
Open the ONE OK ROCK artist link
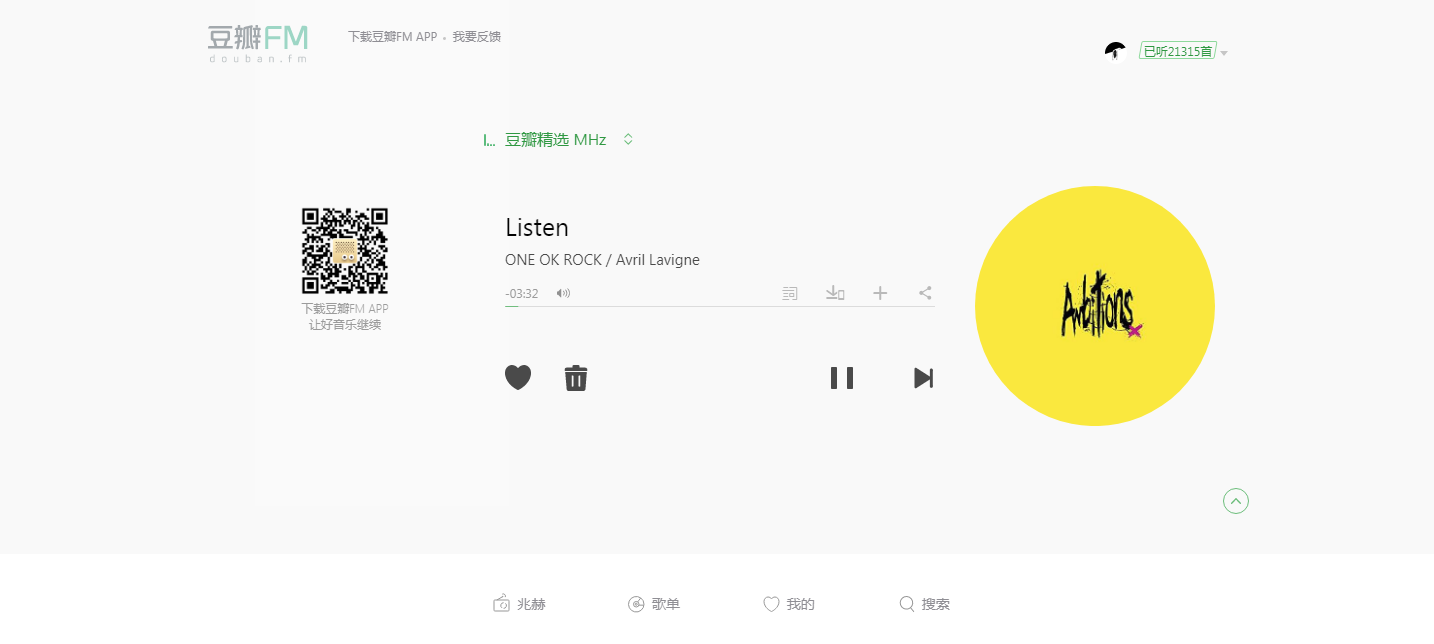tap(553, 260)
